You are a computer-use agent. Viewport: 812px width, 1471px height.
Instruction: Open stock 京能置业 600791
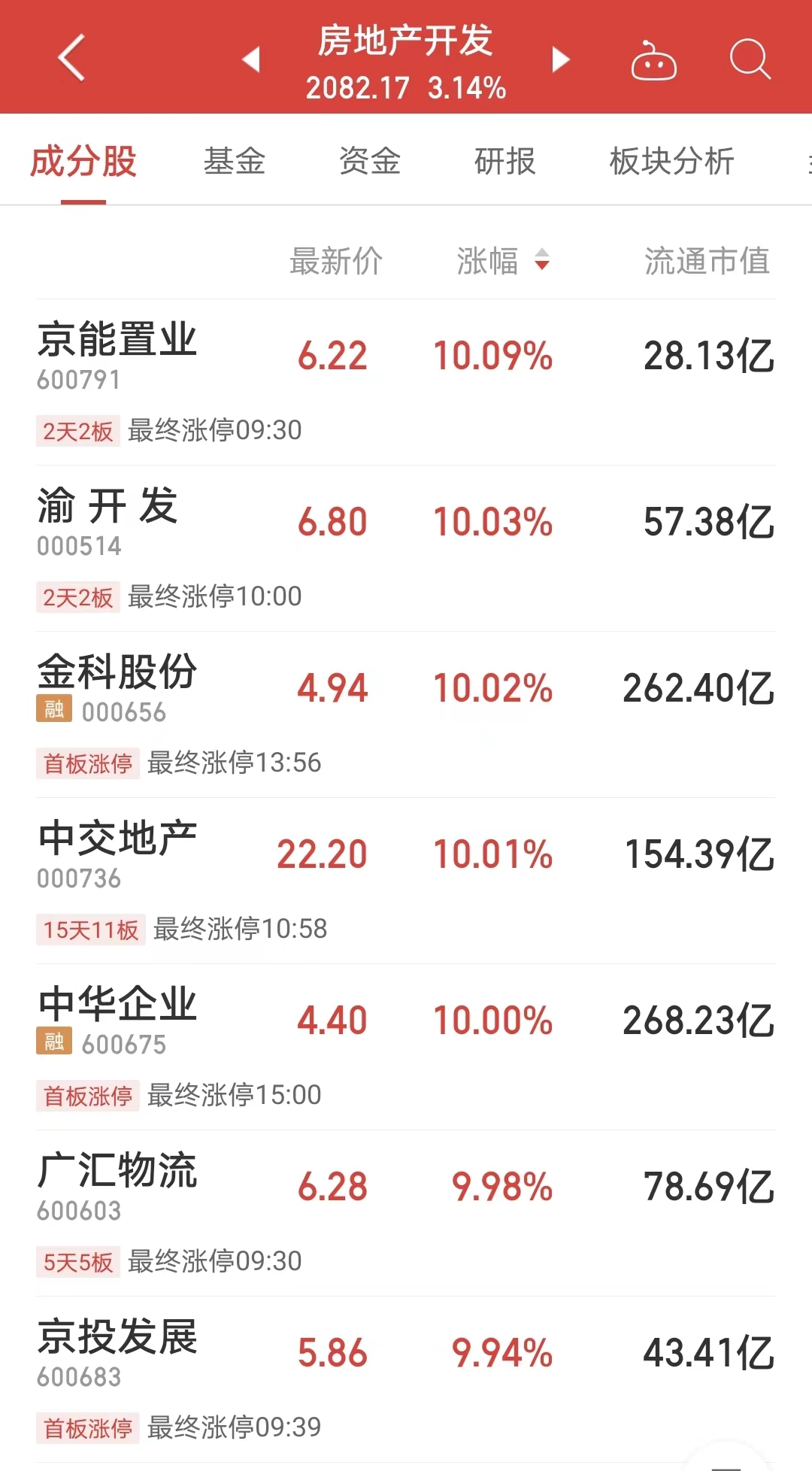pyautogui.click(x=117, y=354)
